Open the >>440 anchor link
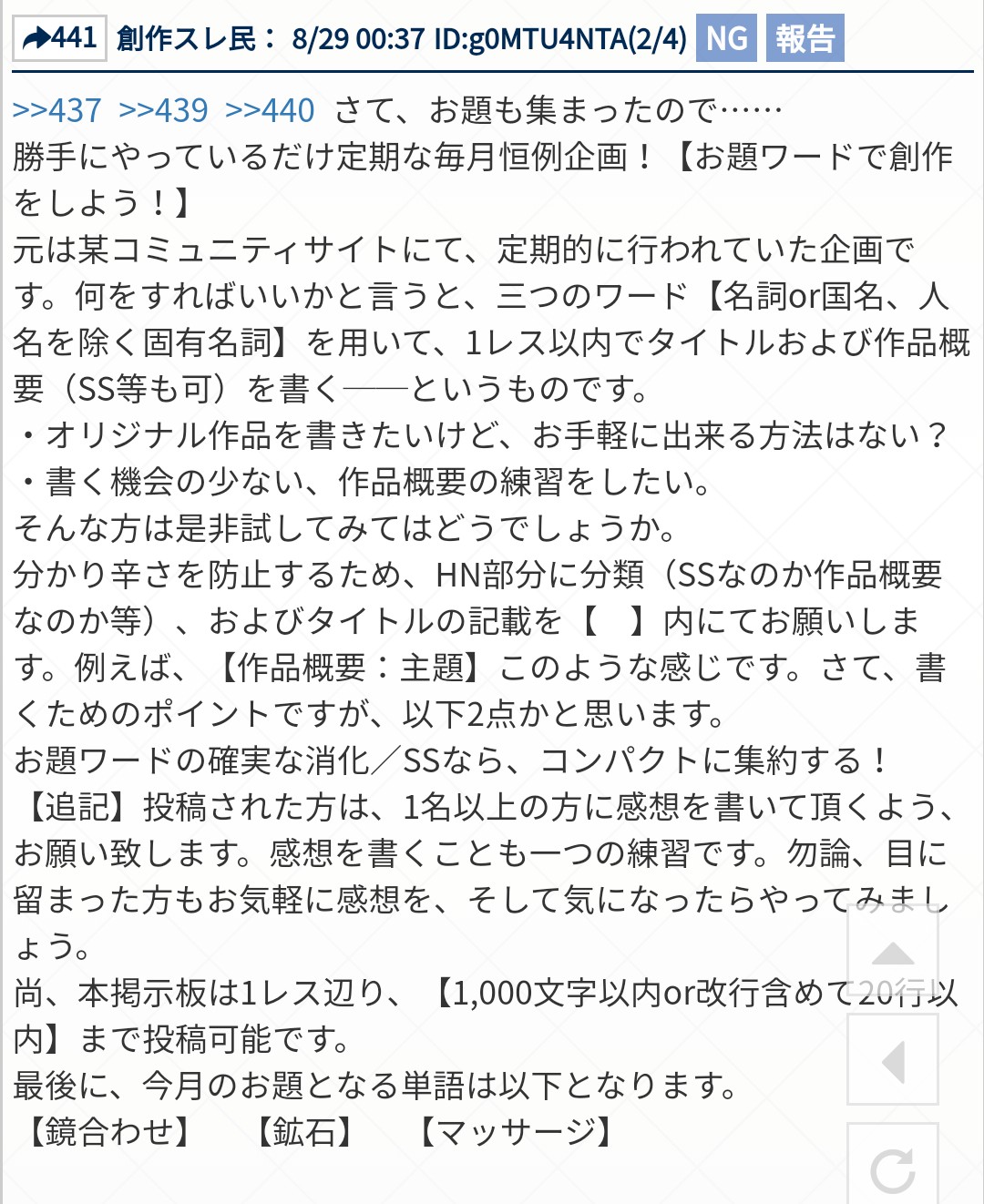The height and width of the screenshot is (1204, 984). click(x=270, y=110)
